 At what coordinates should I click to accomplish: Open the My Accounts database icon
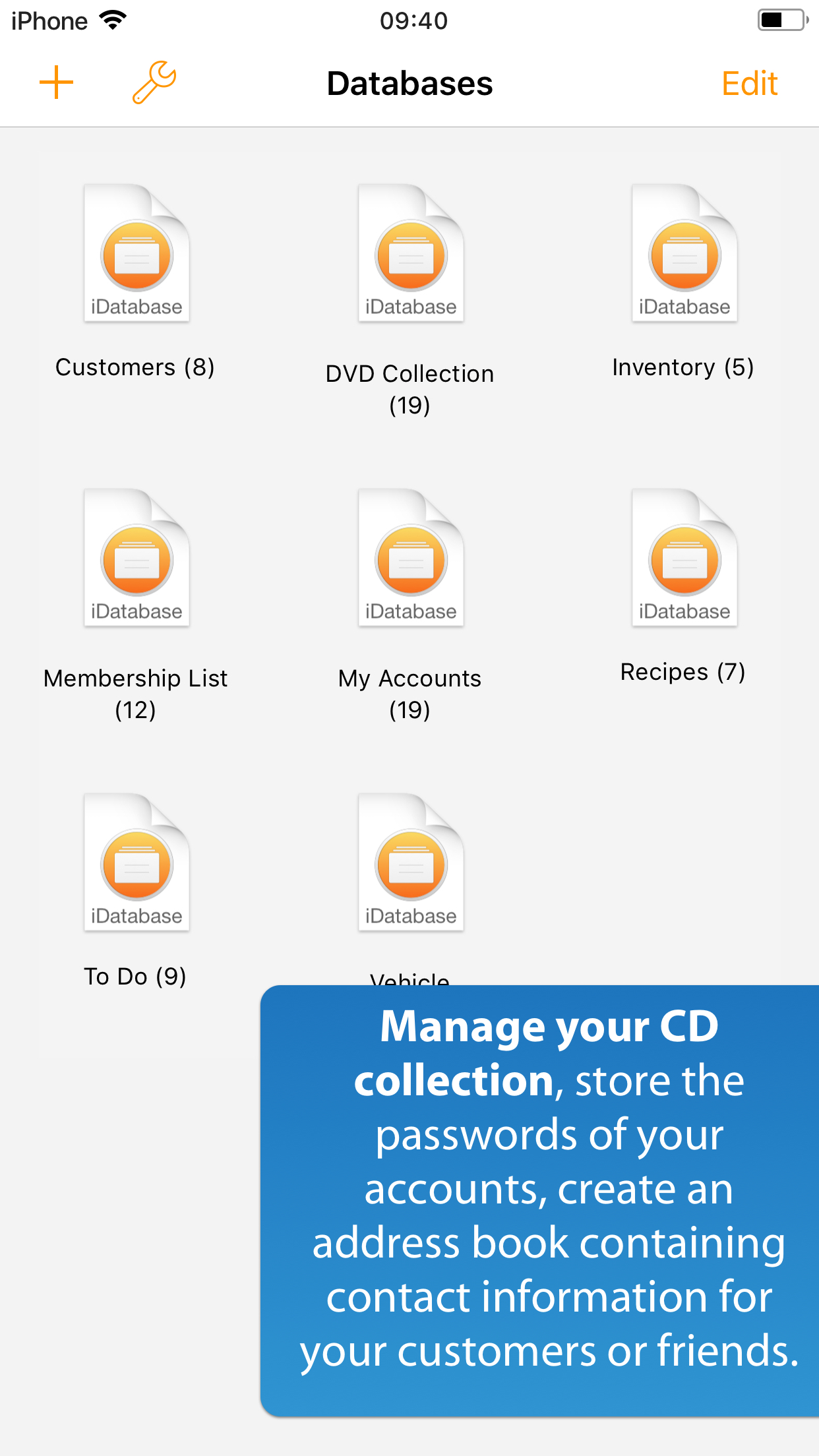[410, 559]
